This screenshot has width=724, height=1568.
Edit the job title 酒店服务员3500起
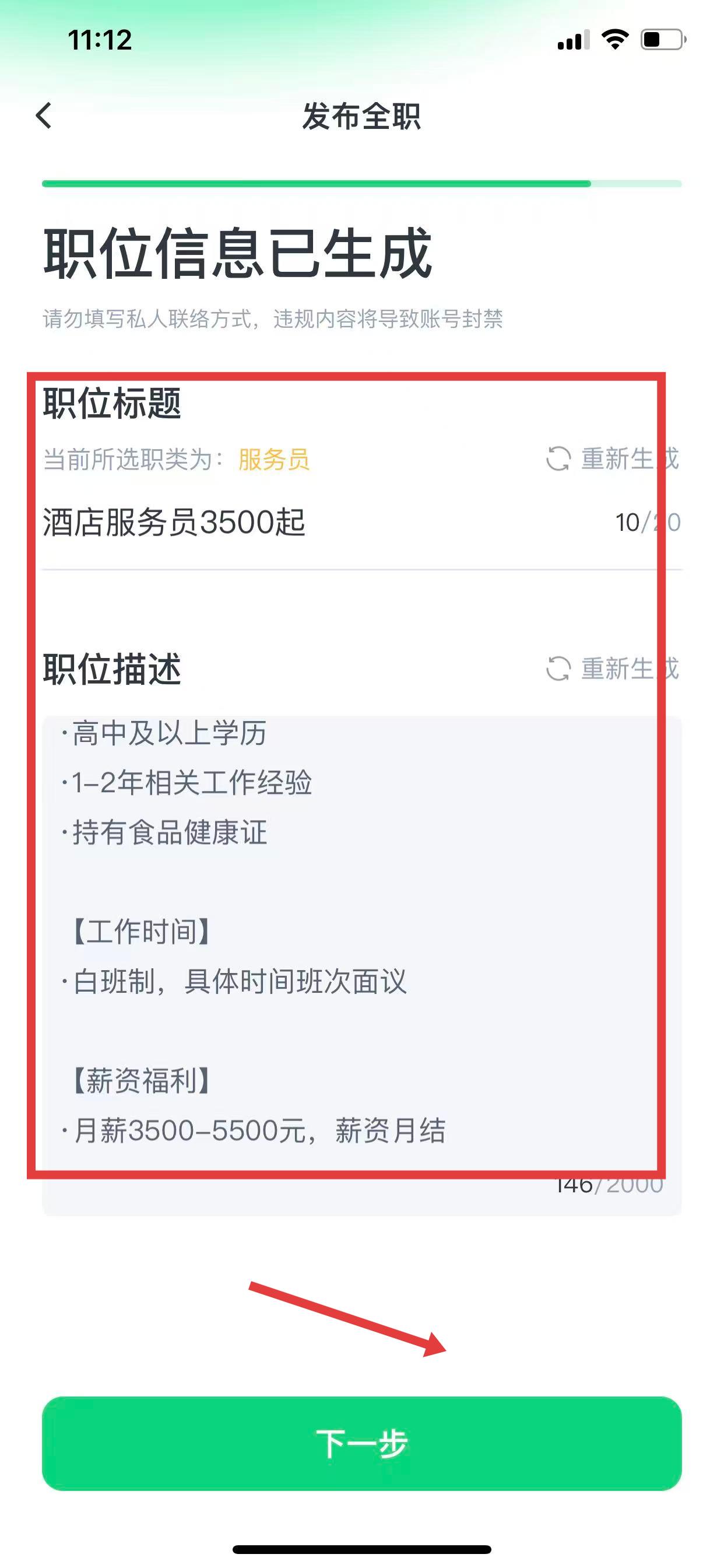(x=174, y=522)
